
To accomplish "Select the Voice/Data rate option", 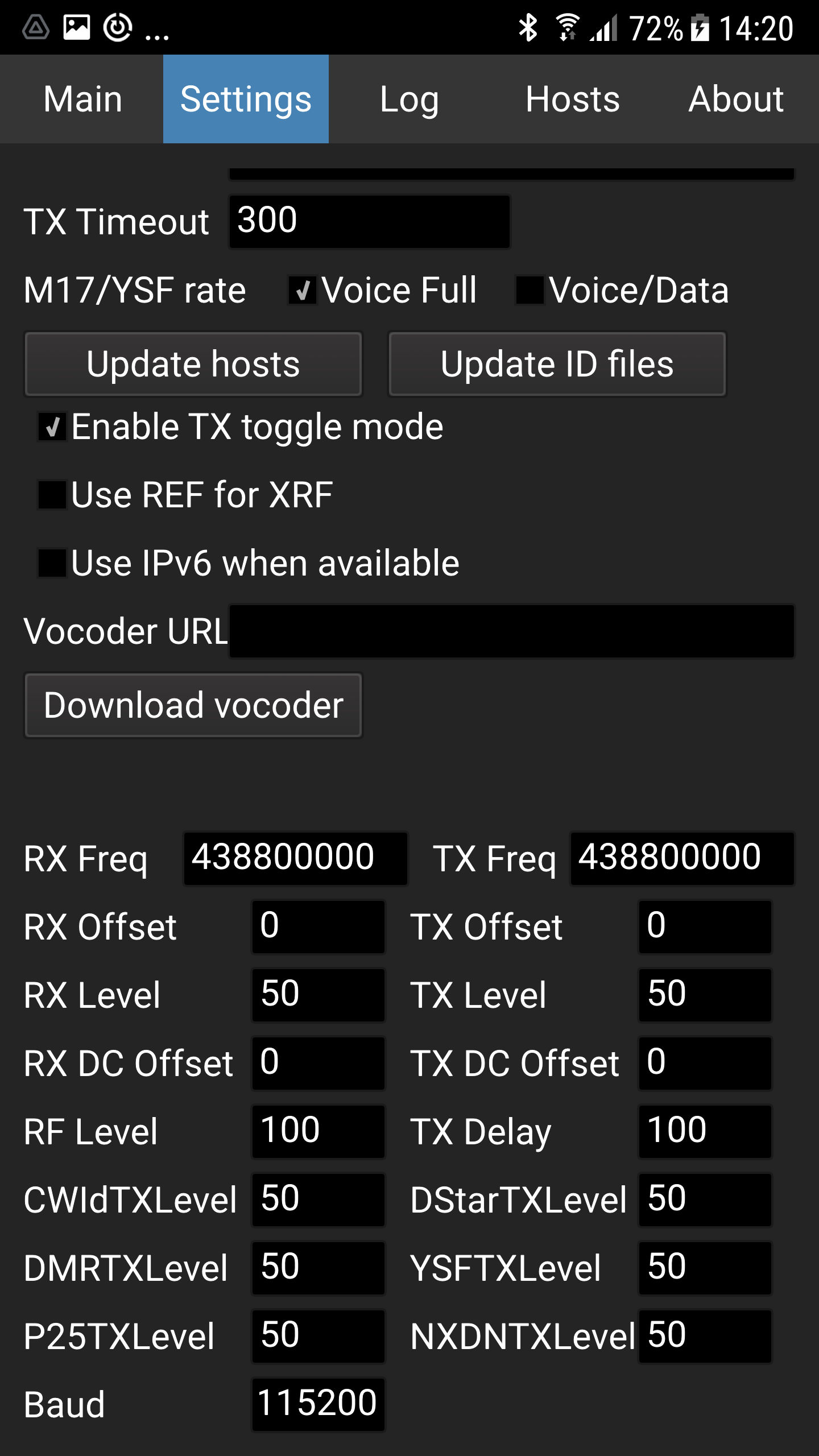I will [530, 290].
